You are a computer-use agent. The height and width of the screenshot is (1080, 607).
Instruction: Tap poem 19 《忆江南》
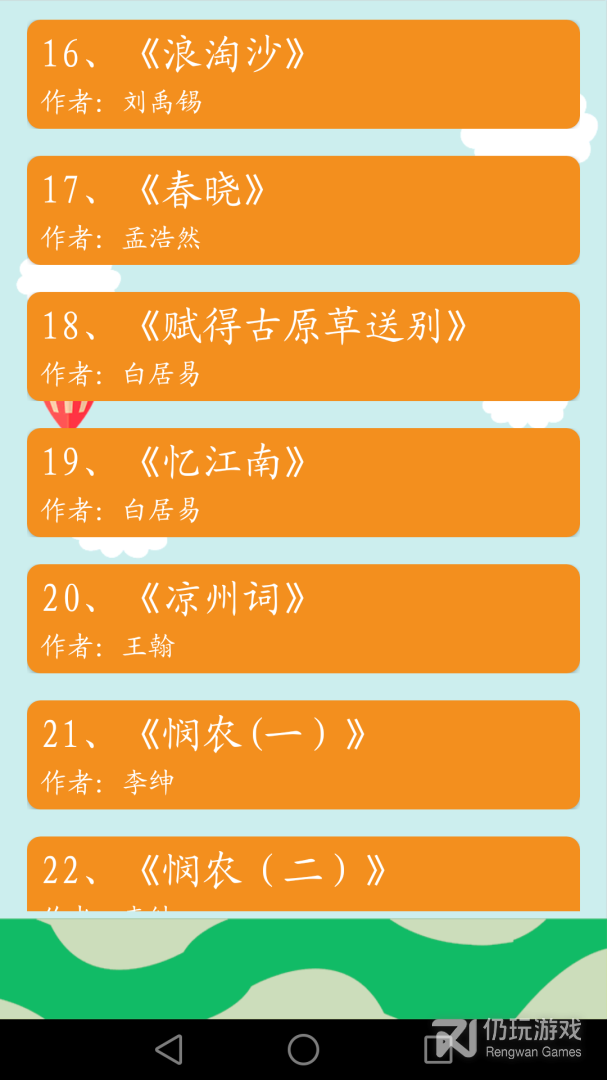[303, 483]
